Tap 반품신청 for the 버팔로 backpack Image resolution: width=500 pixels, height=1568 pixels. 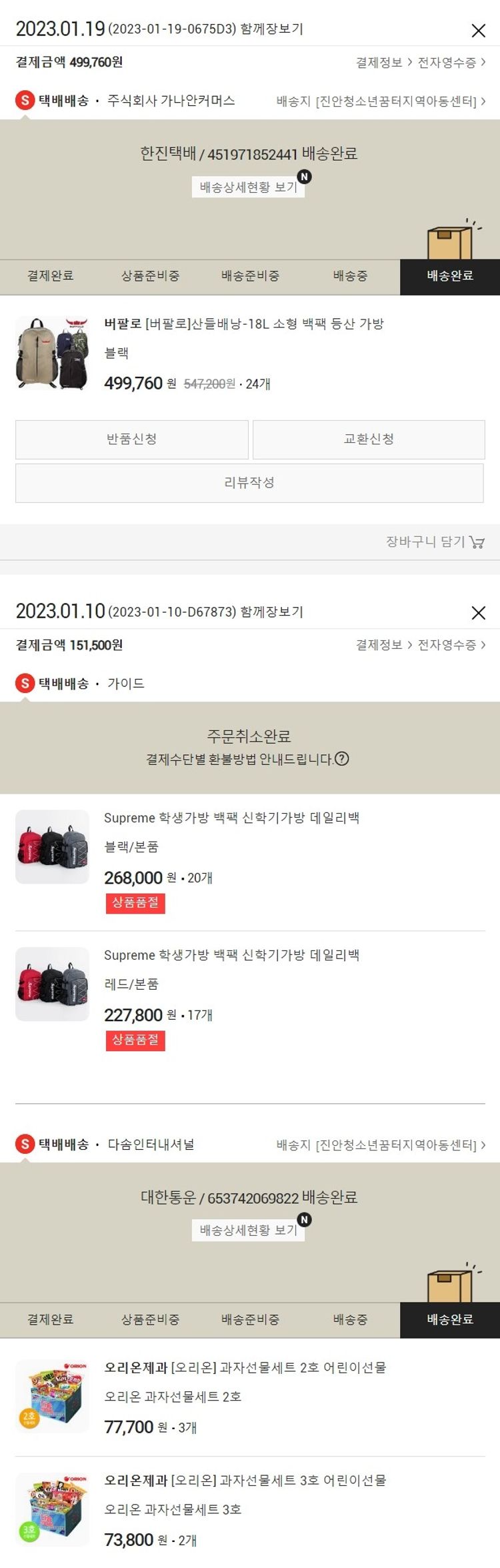pos(132,440)
